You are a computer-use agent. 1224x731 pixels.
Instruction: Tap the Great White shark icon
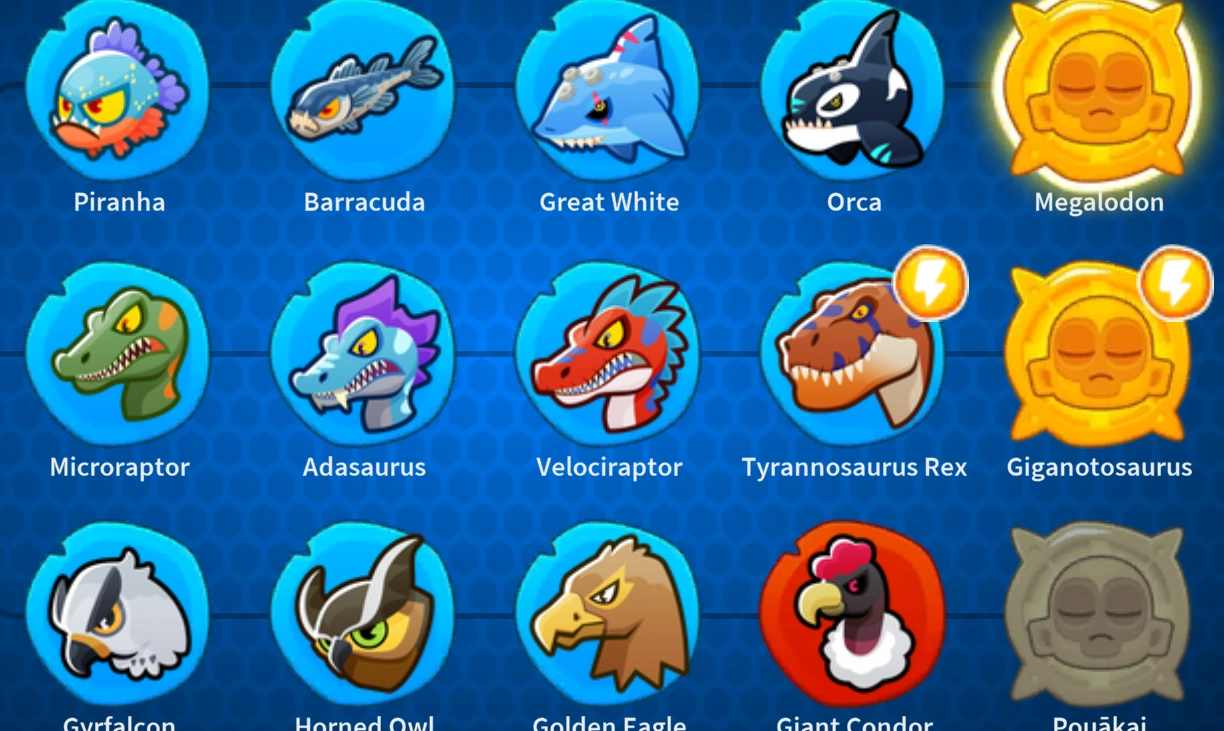tap(608, 91)
